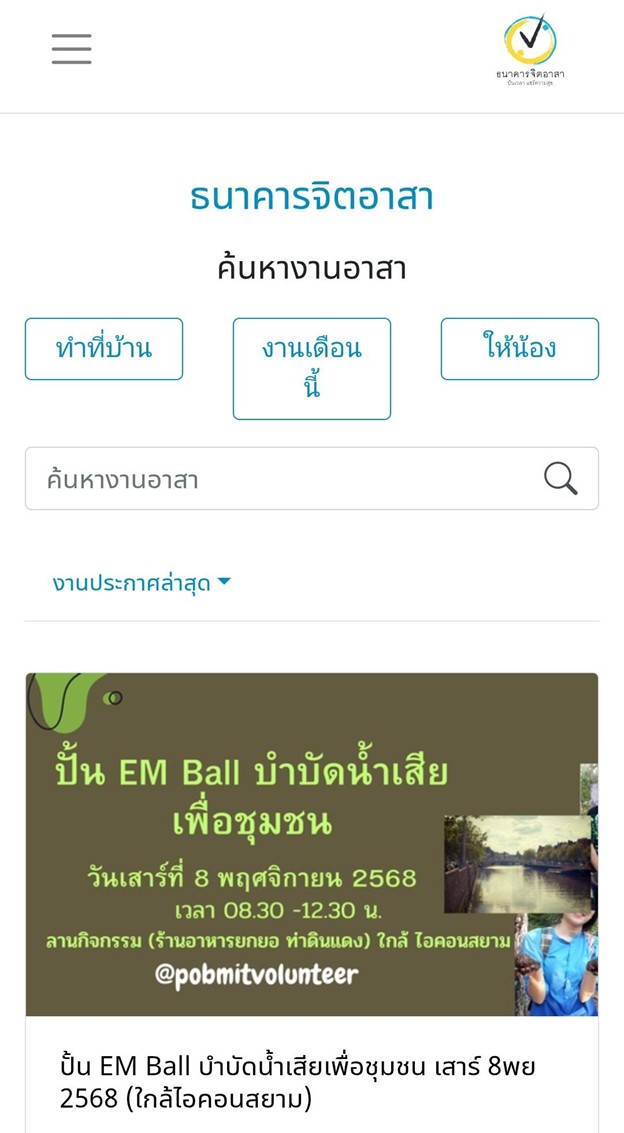This screenshot has width=624, height=1133.
Task: Tap the ธนาคารจิตอาสา logo in header
Action: [530, 51]
